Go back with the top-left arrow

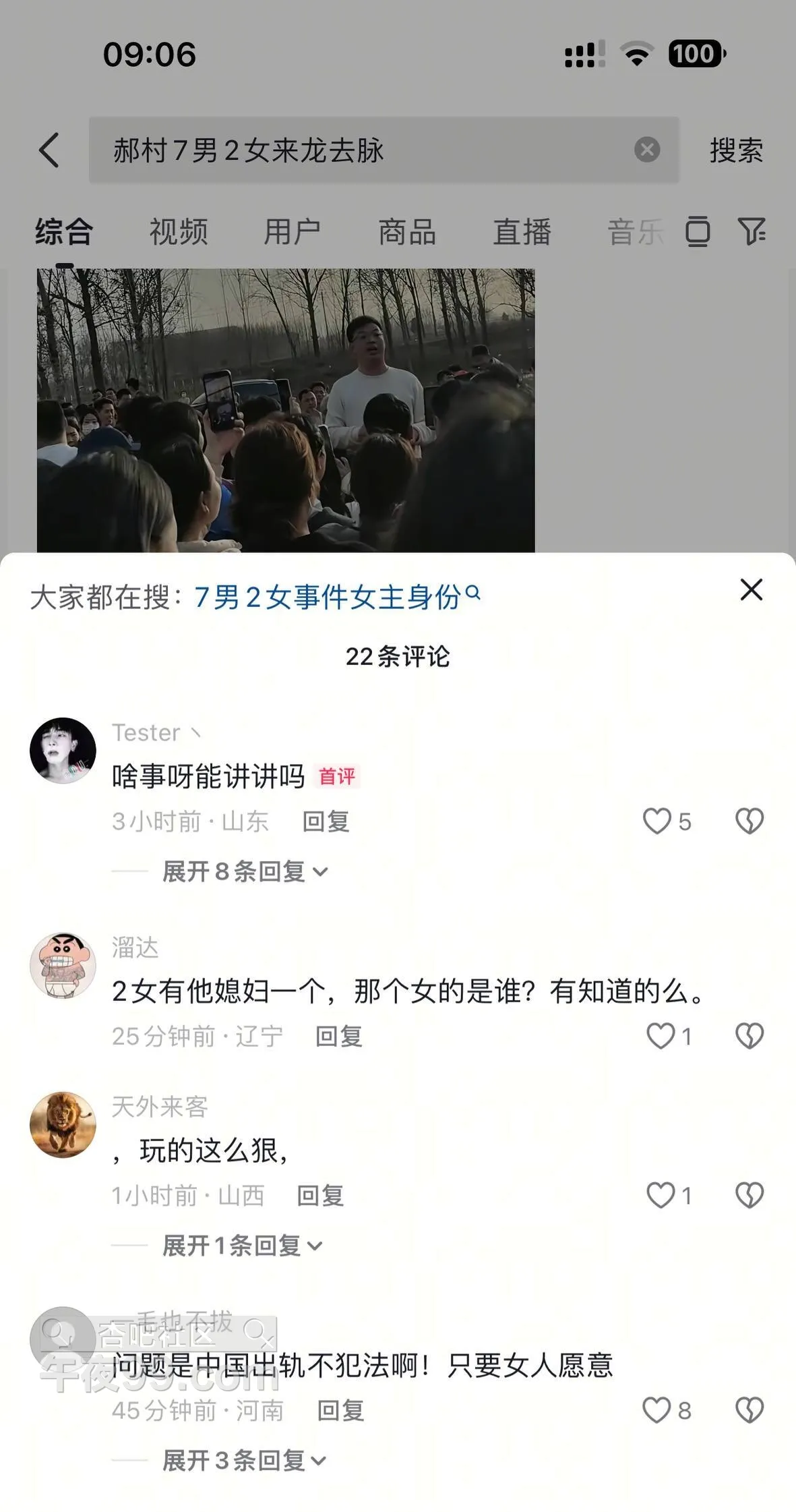49,150
